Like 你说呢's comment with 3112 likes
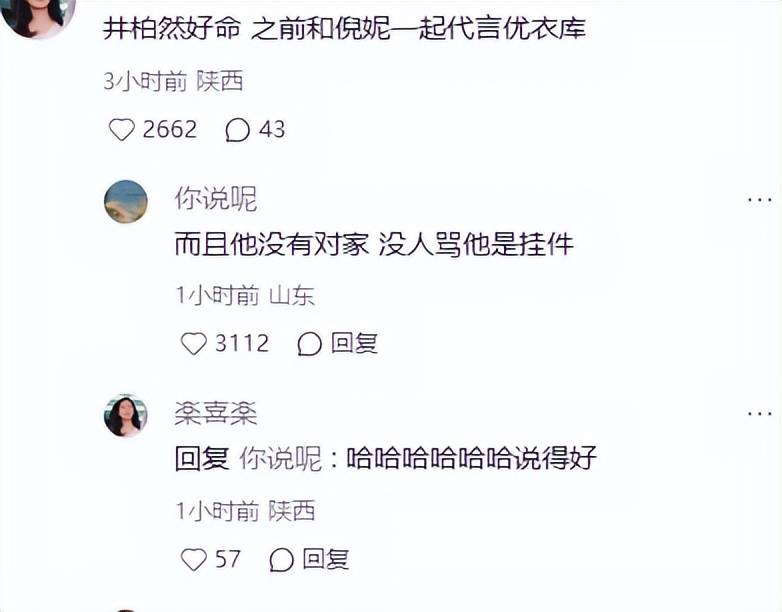The height and width of the screenshot is (612, 782). click(194, 344)
